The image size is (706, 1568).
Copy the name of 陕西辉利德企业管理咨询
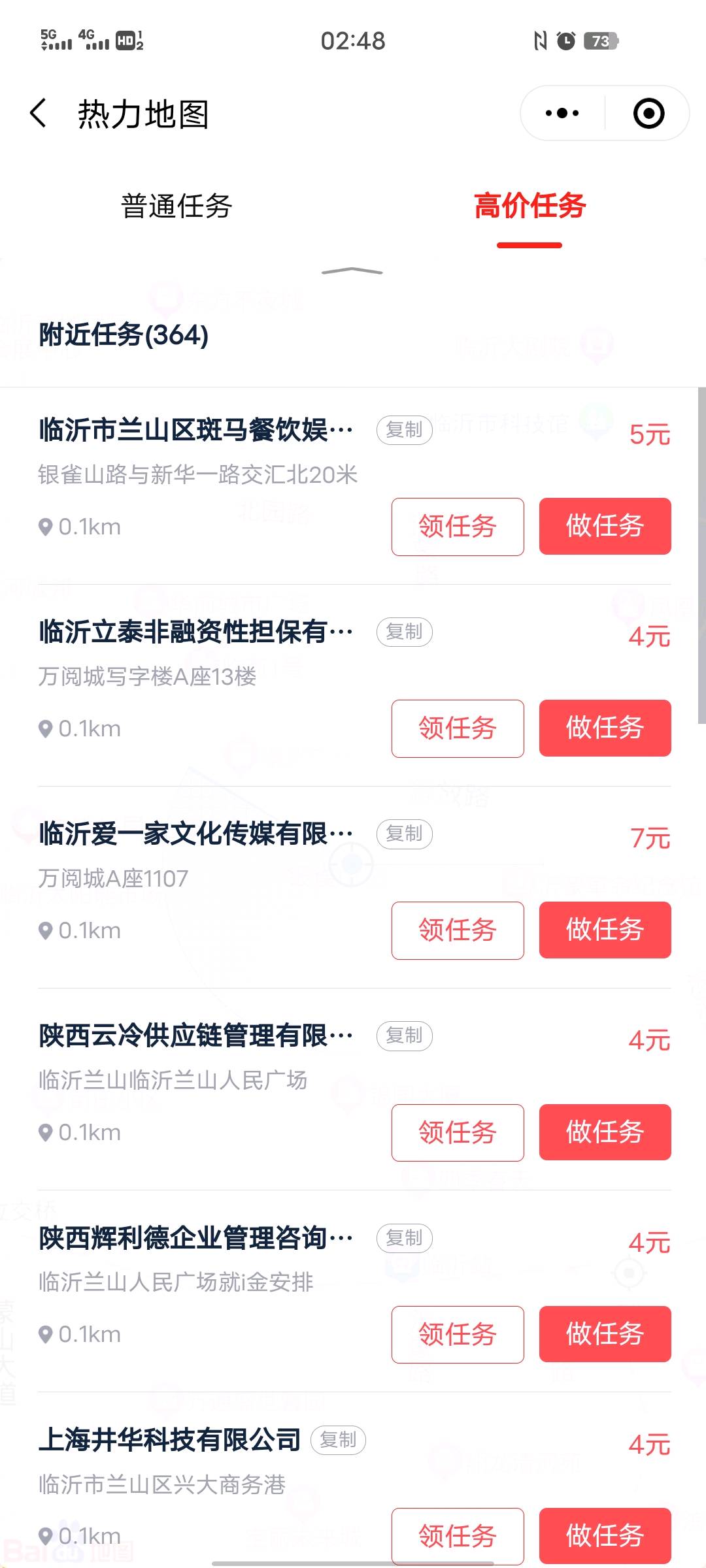pos(404,1238)
